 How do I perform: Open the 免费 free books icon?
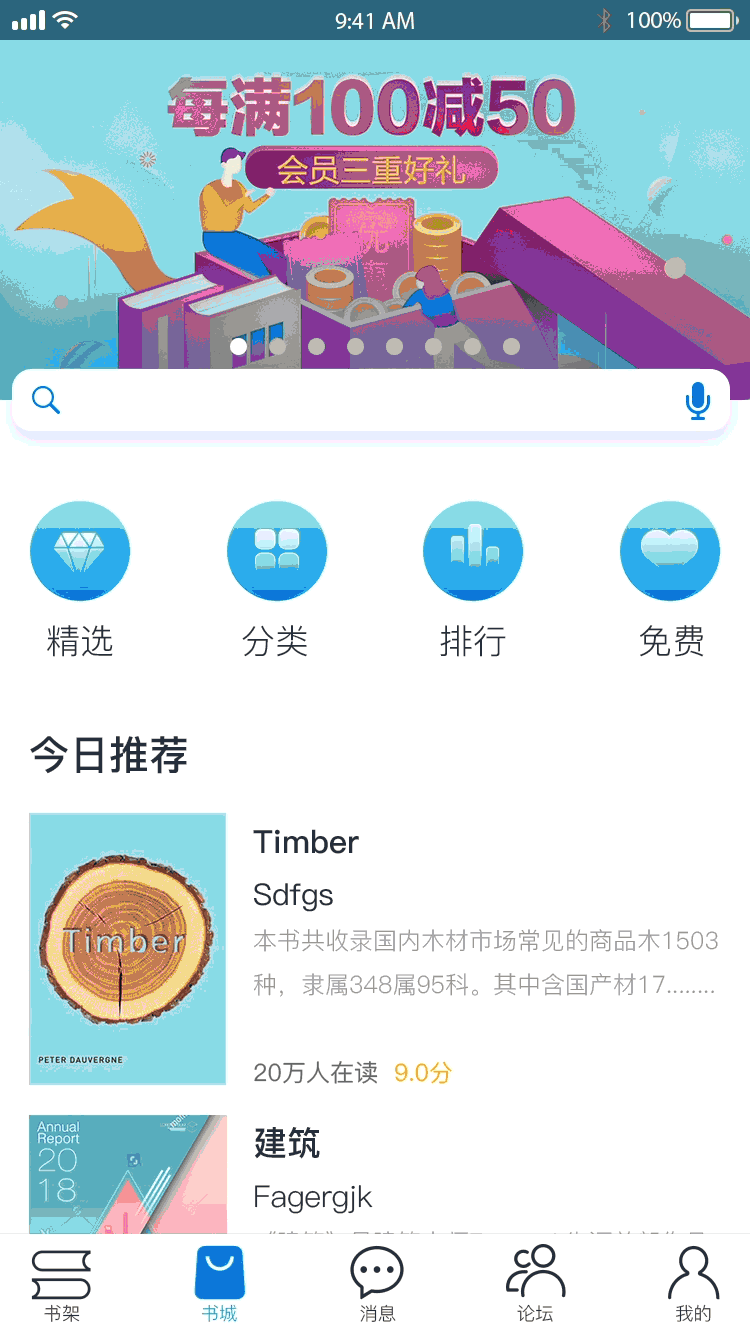click(670, 551)
